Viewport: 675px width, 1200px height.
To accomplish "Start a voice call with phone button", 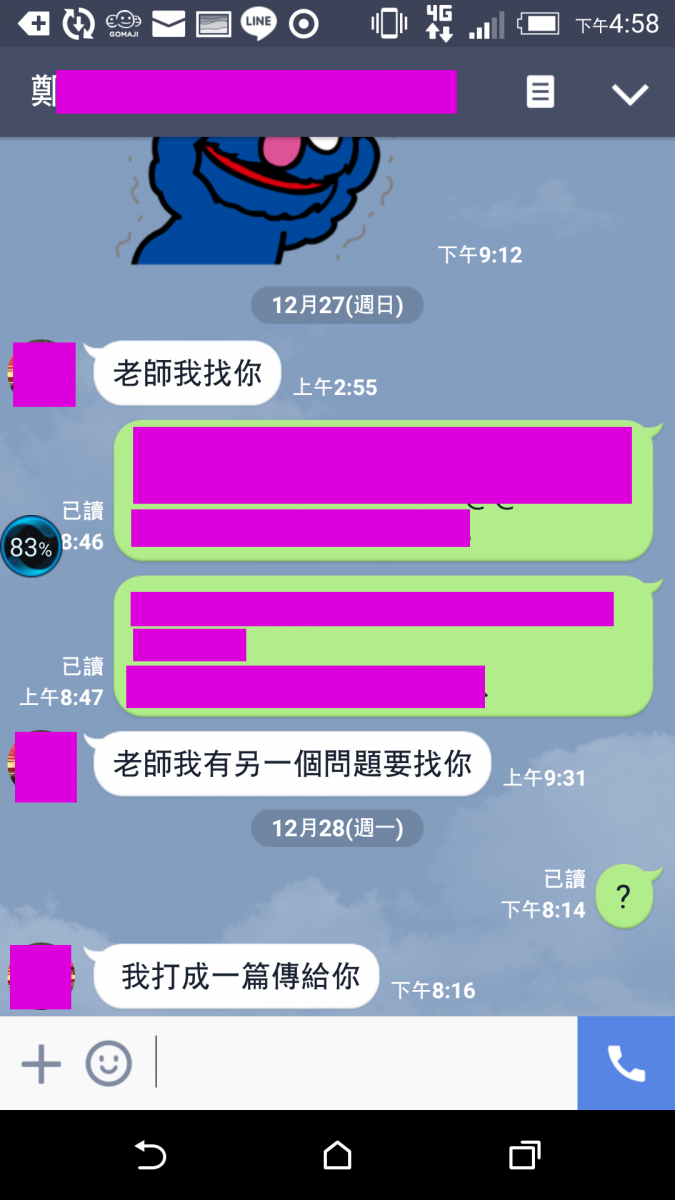I will pos(626,1064).
